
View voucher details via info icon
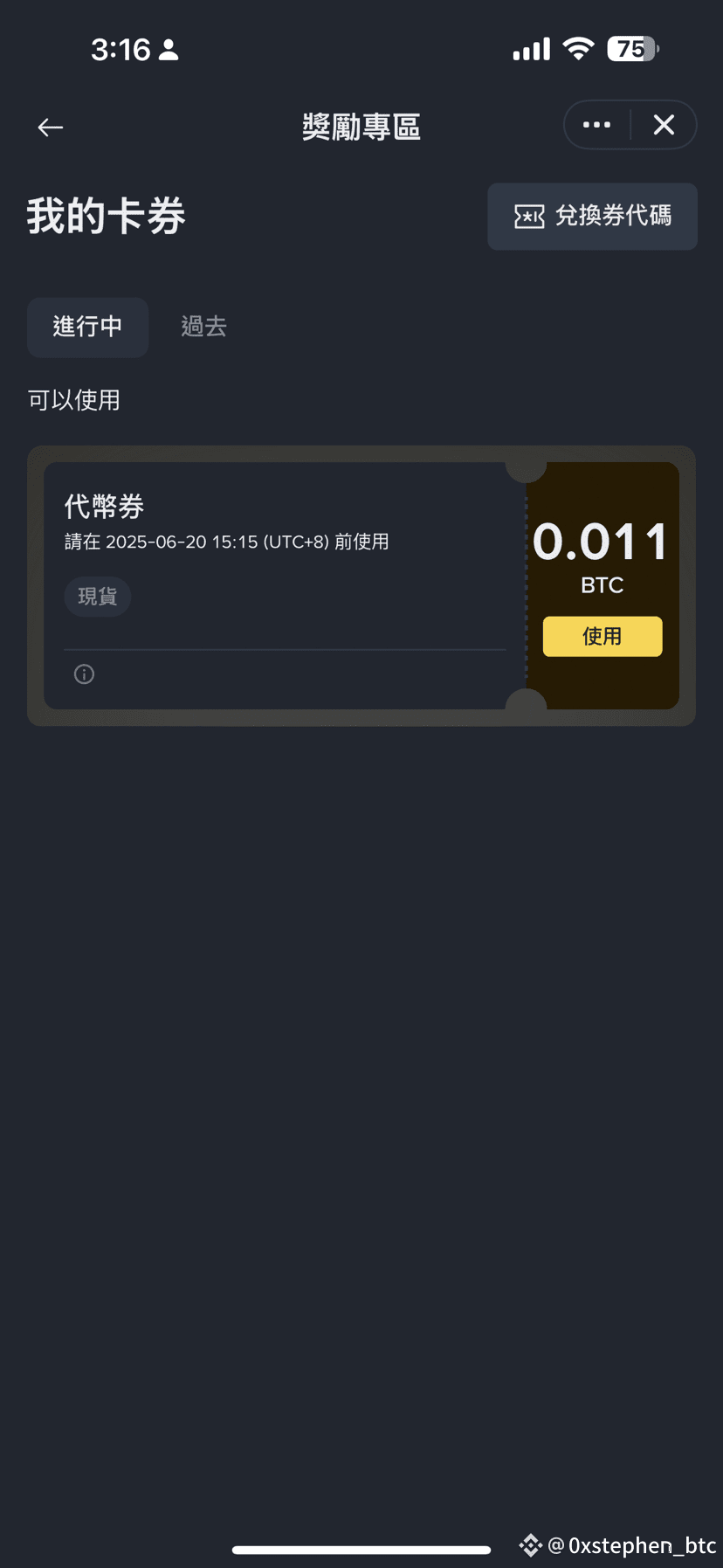pyautogui.click(x=84, y=673)
